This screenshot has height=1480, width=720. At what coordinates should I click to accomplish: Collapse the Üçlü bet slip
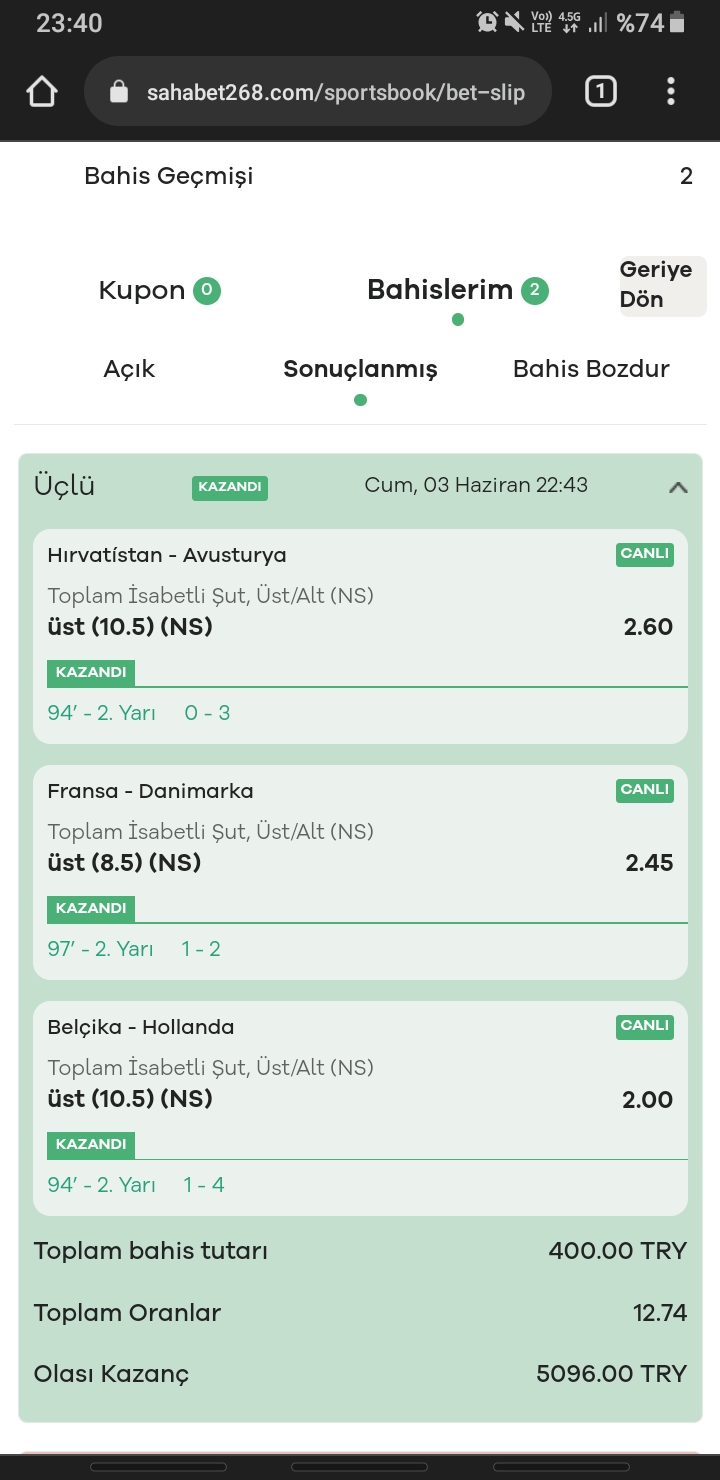tap(678, 487)
